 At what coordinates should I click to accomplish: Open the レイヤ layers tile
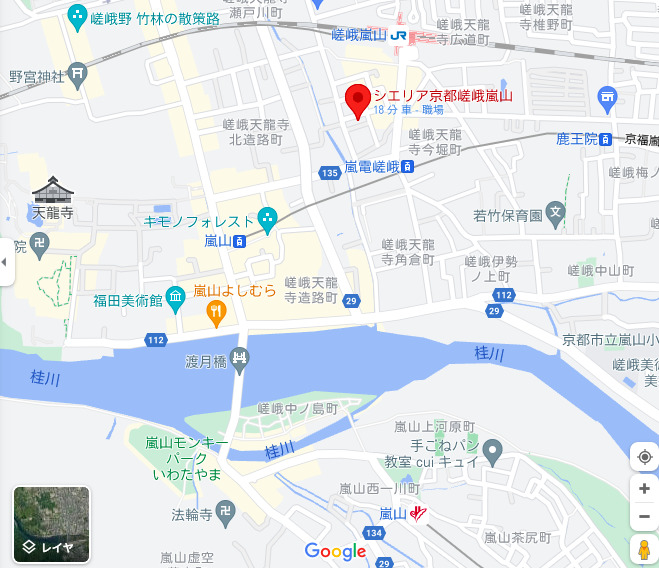tap(51, 523)
